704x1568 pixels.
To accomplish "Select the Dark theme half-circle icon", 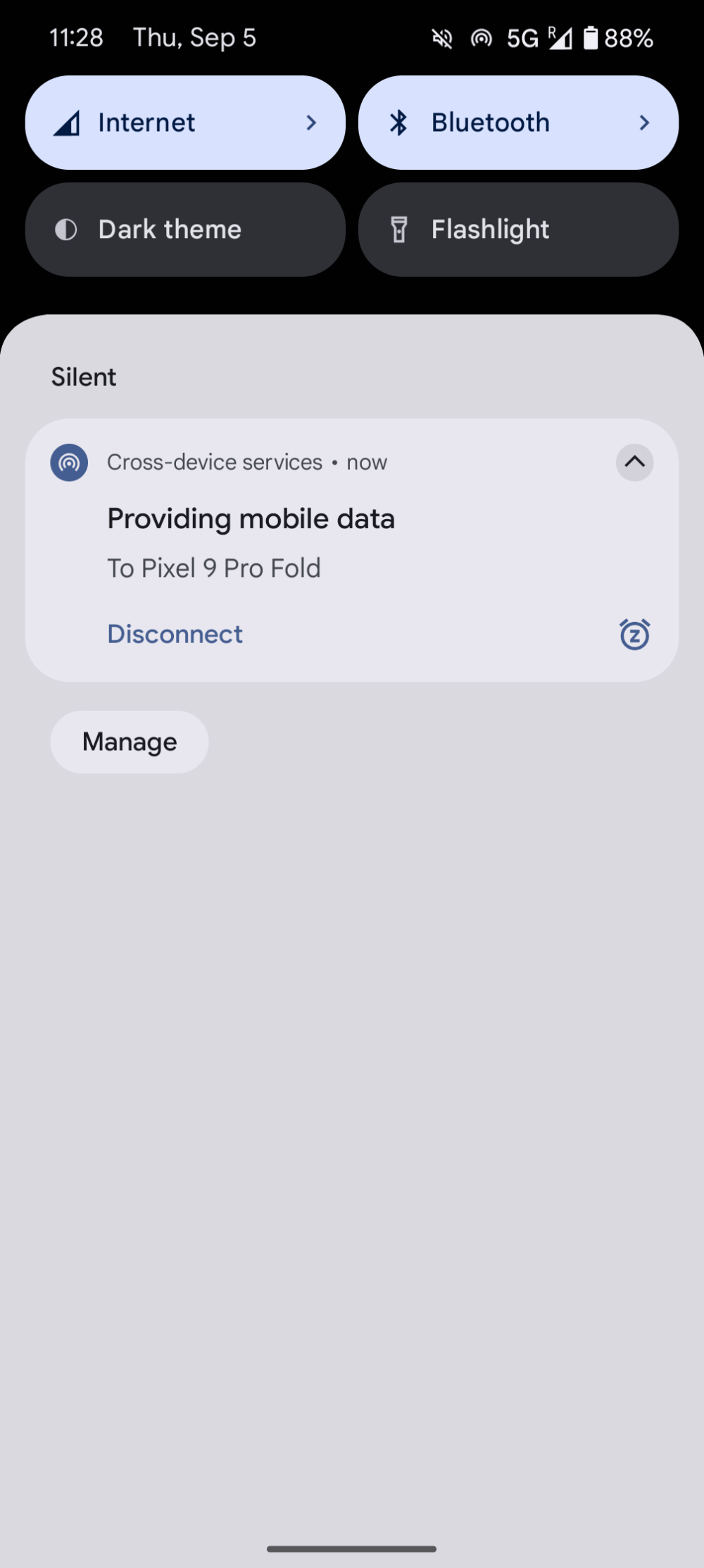I will [66, 229].
